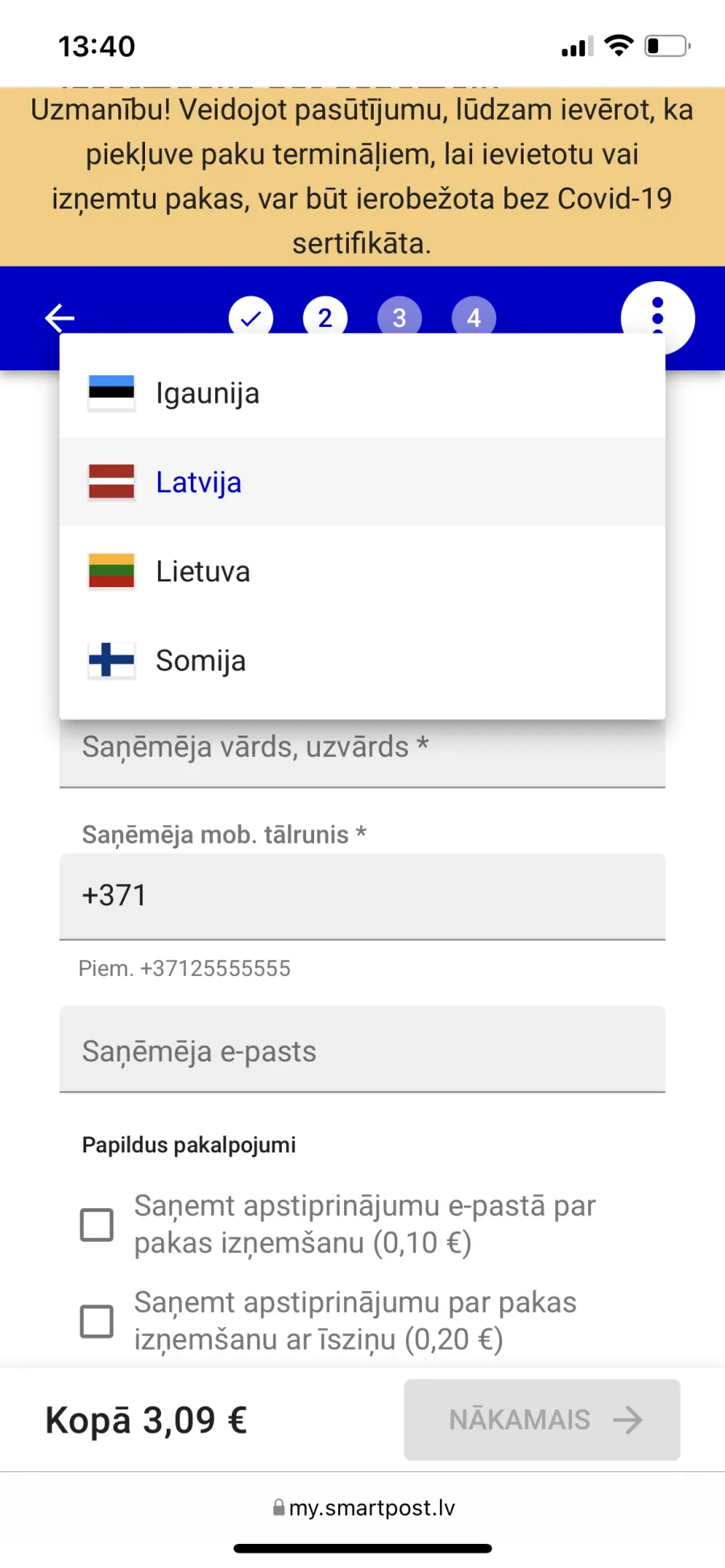Return to the completed first step
The height and width of the screenshot is (1568, 725).
pyautogui.click(x=251, y=318)
